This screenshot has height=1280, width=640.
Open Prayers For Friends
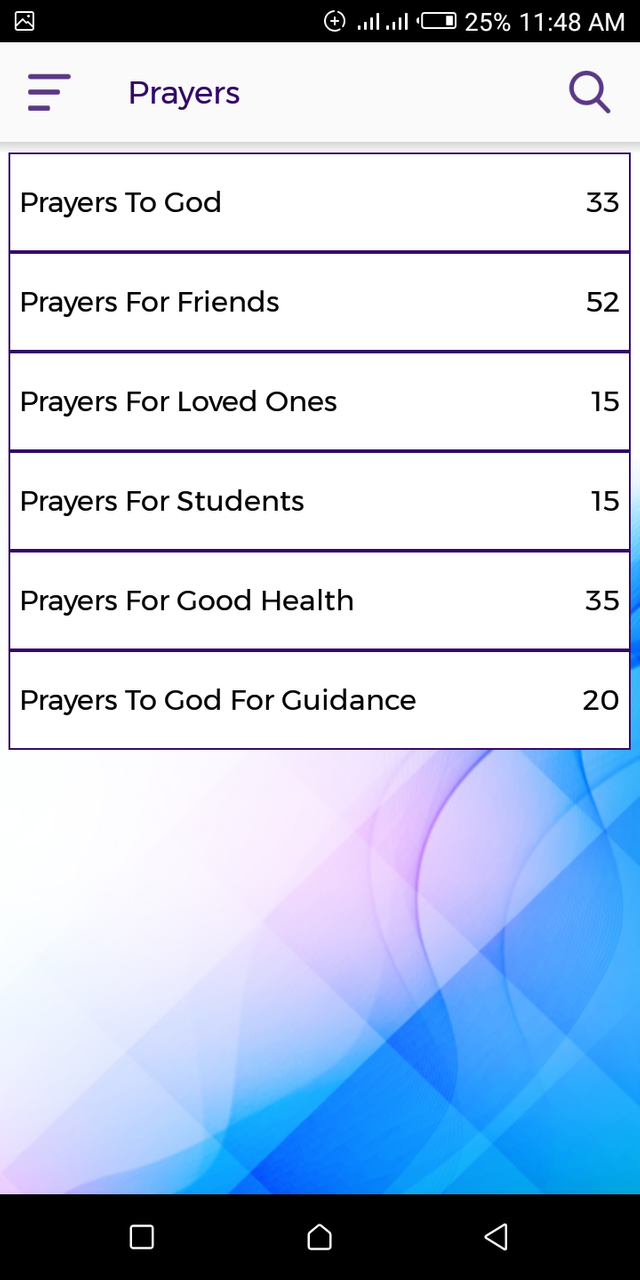320,302
